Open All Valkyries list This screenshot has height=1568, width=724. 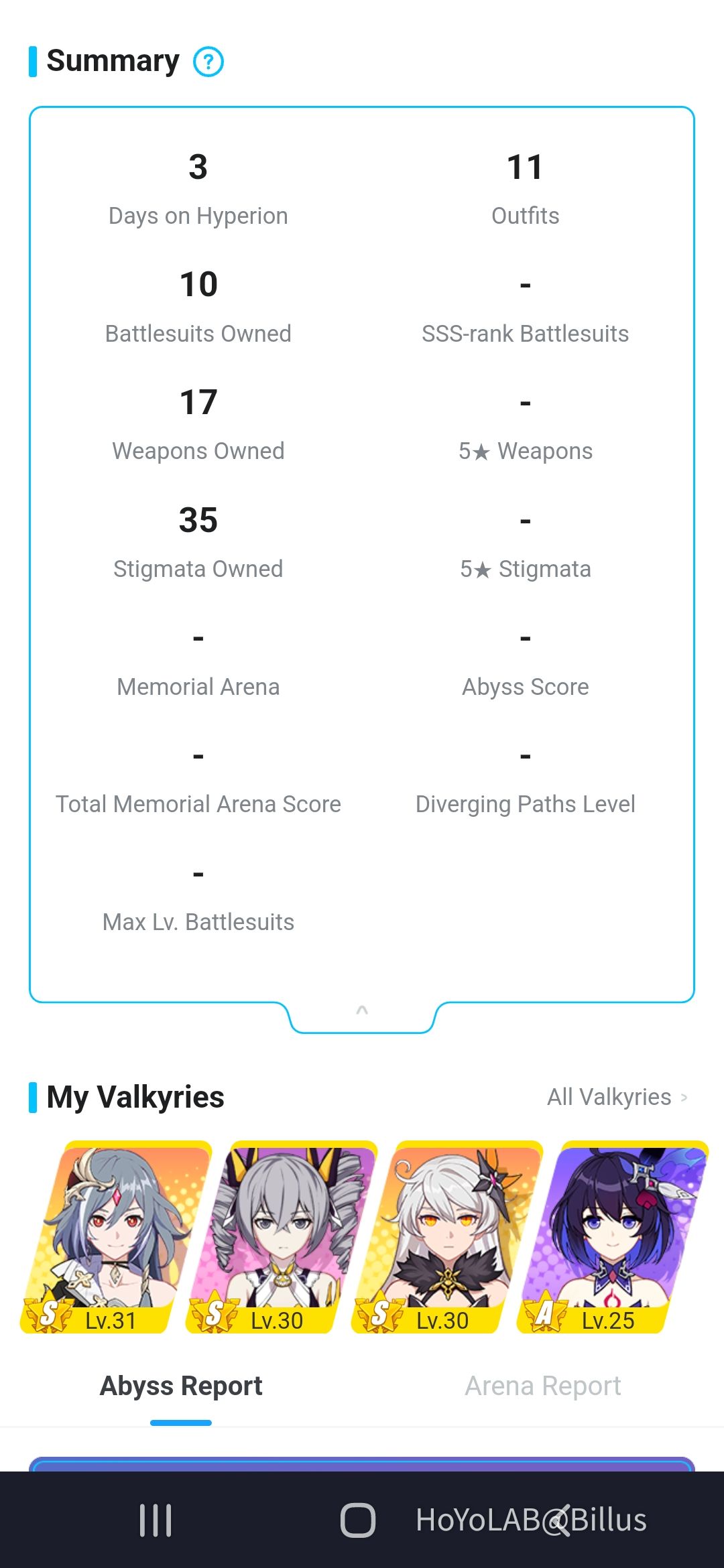[x=617, y=1097]
